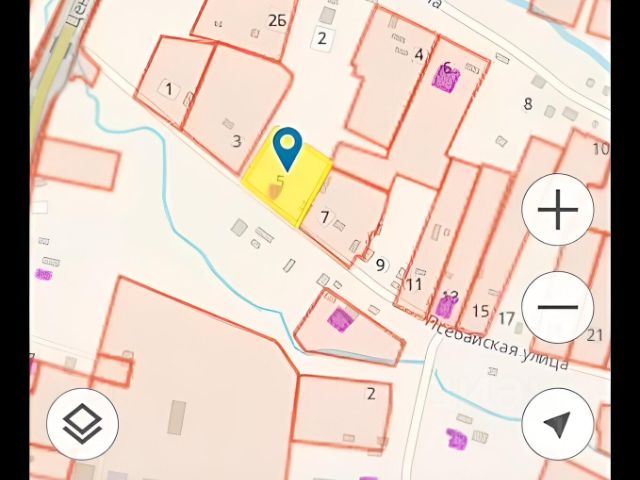Zoom out of the map
Image resolution: width=640 pixels, height=480 pixels.
coord(557,307)
